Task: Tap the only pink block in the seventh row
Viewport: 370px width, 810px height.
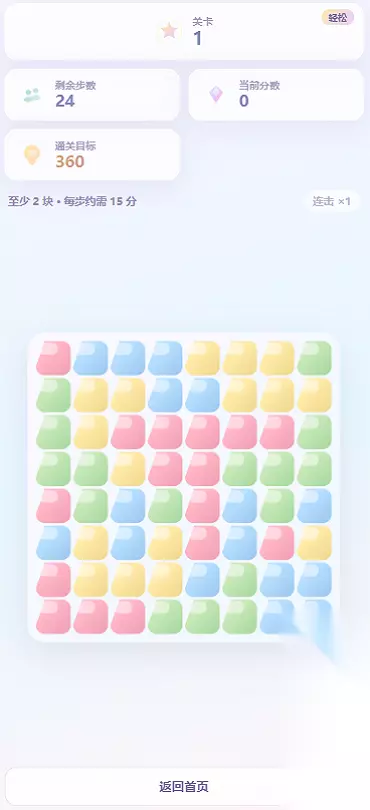Action: (x=53, y=580)
